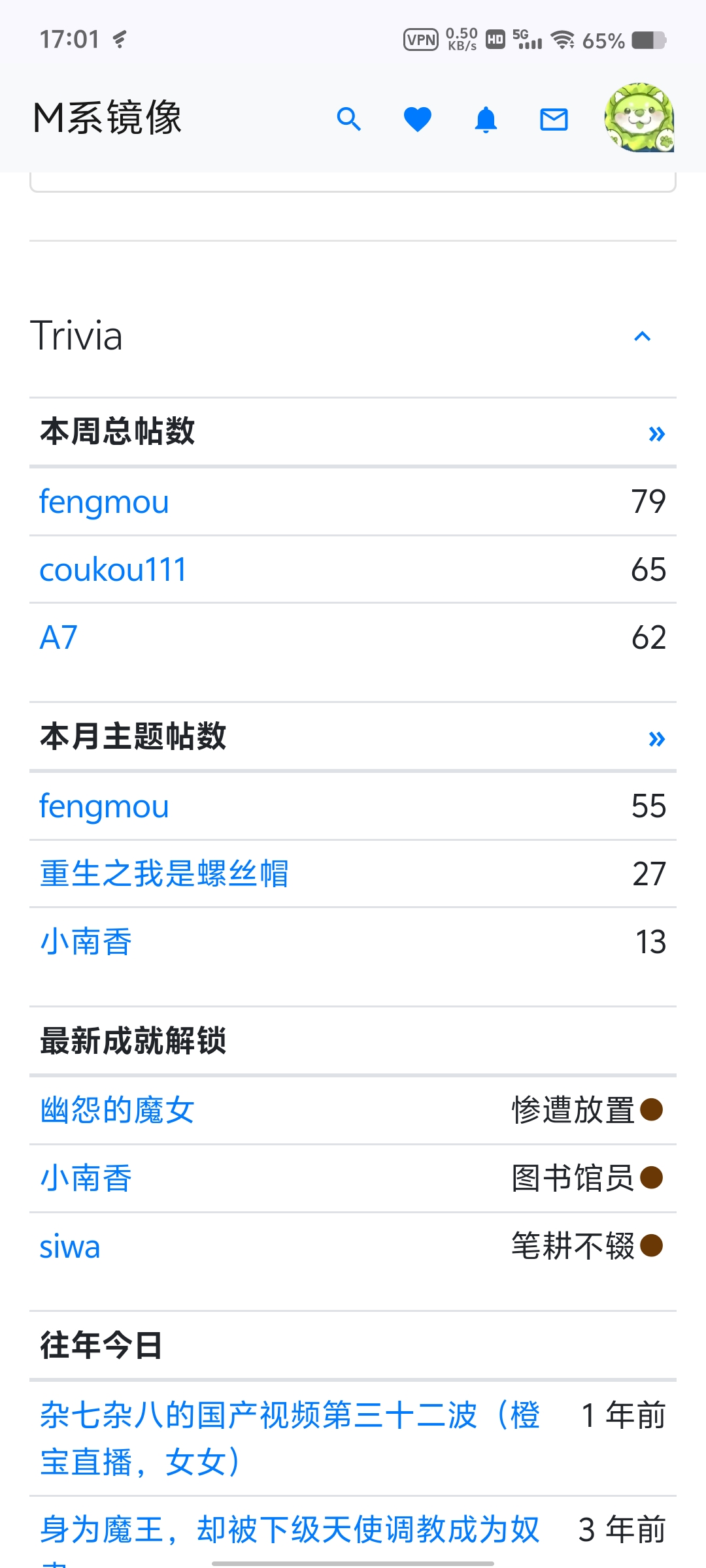Visit siwa's profile
This screenshot has height=1568, width=706.
coord(70,1247)
